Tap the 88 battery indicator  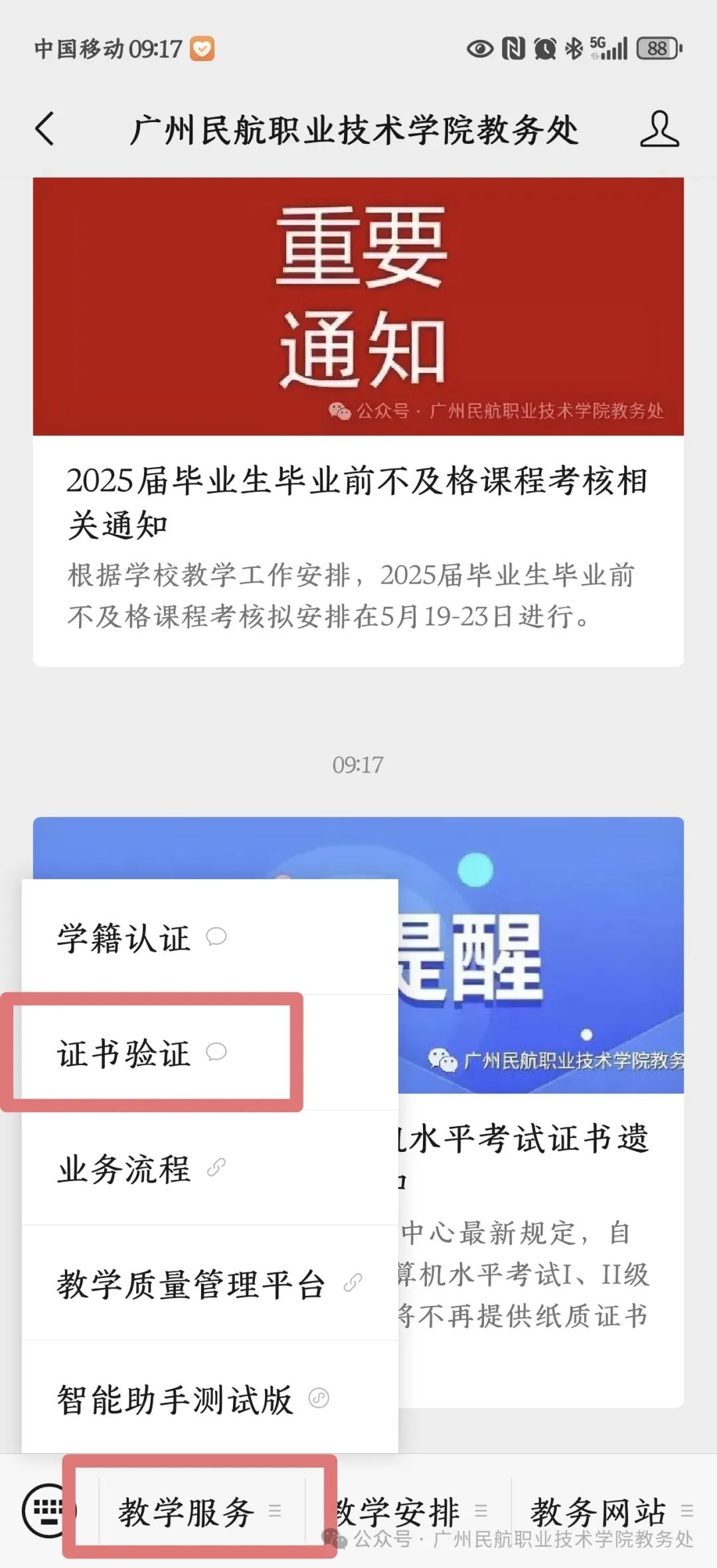[x=656, y=48]
